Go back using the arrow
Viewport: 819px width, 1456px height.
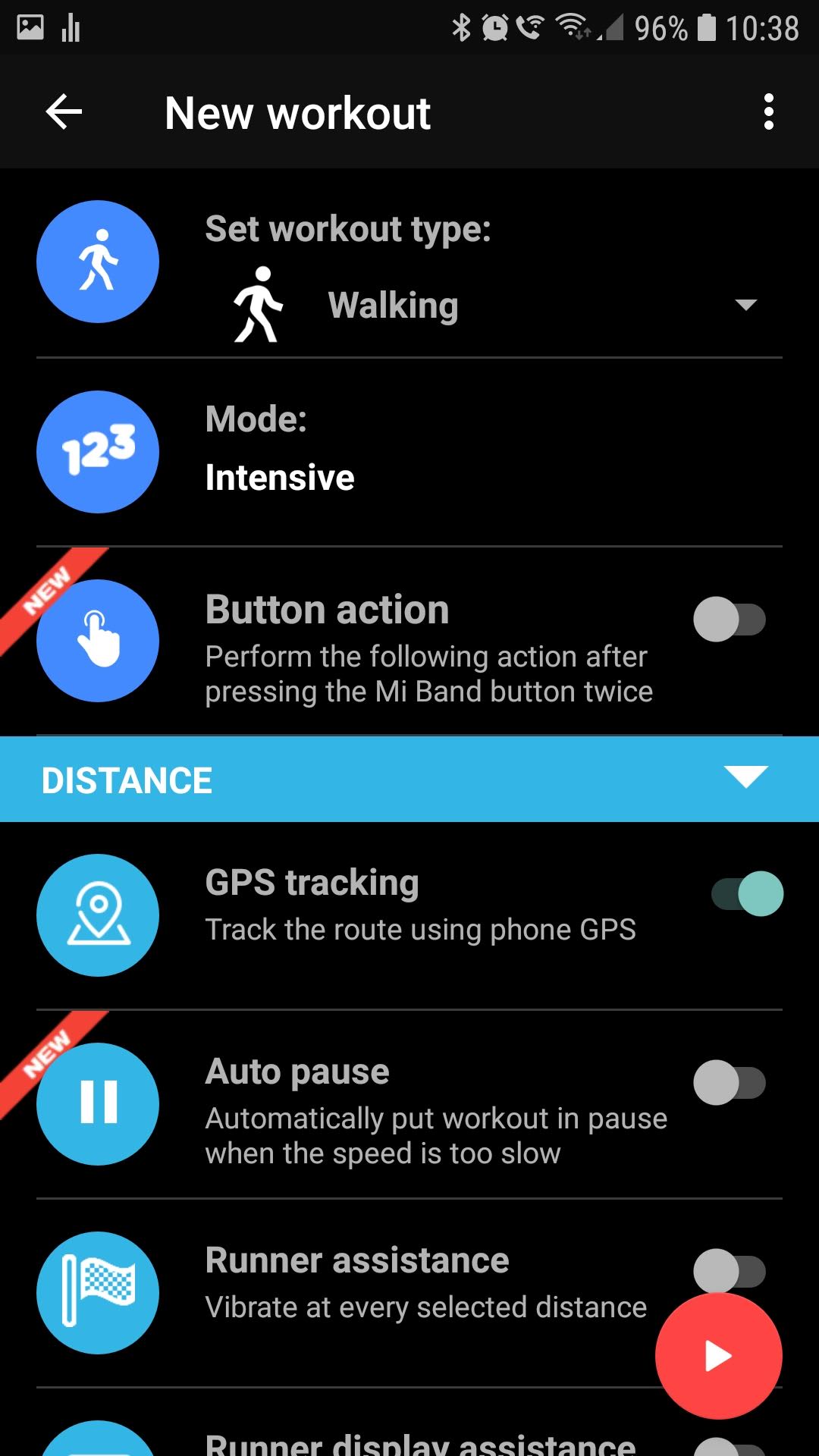[64, 112]
